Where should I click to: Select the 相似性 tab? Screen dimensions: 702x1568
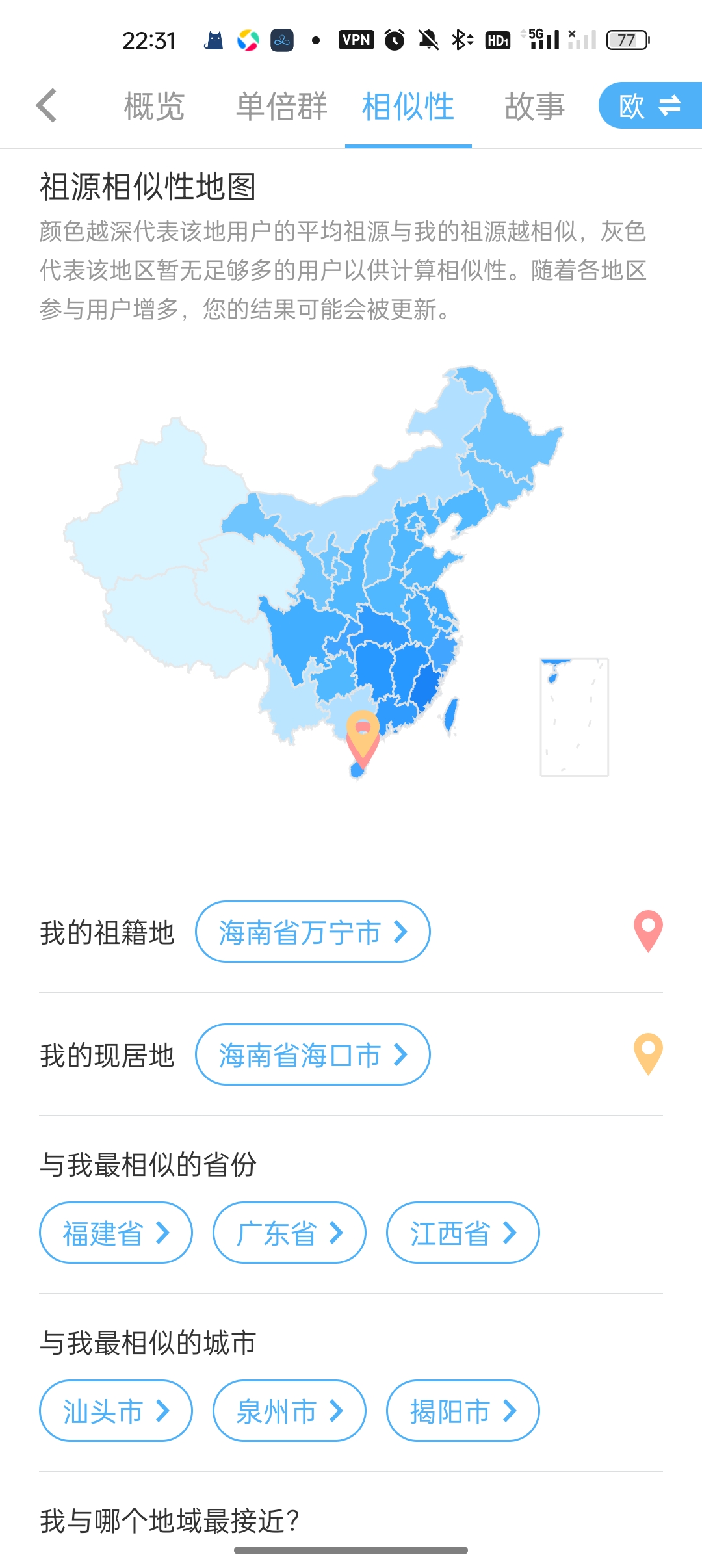coord(408,106)
